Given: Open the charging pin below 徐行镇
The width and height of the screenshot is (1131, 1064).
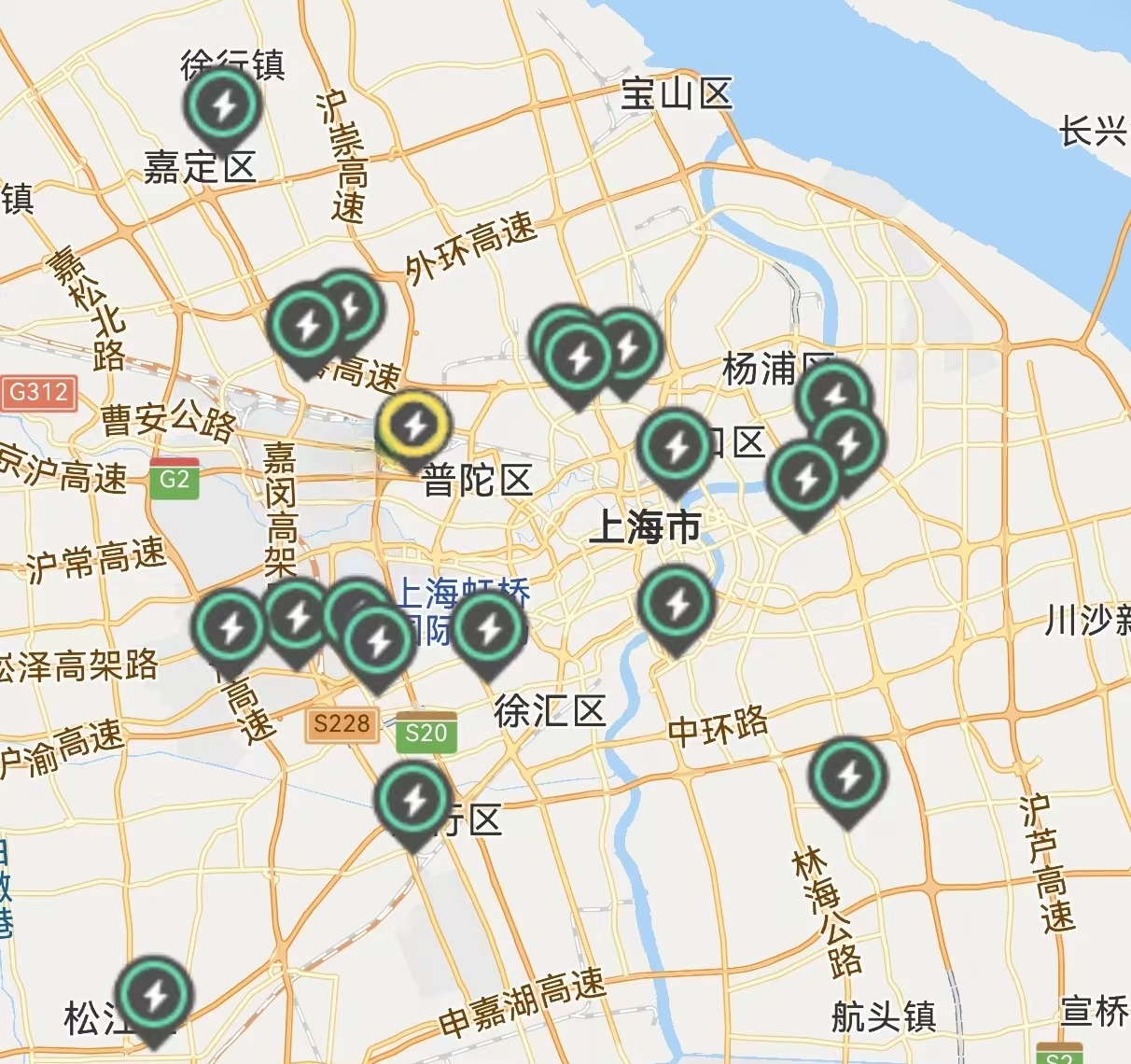Looking at the screenshot, I should (x=222, y=106).
